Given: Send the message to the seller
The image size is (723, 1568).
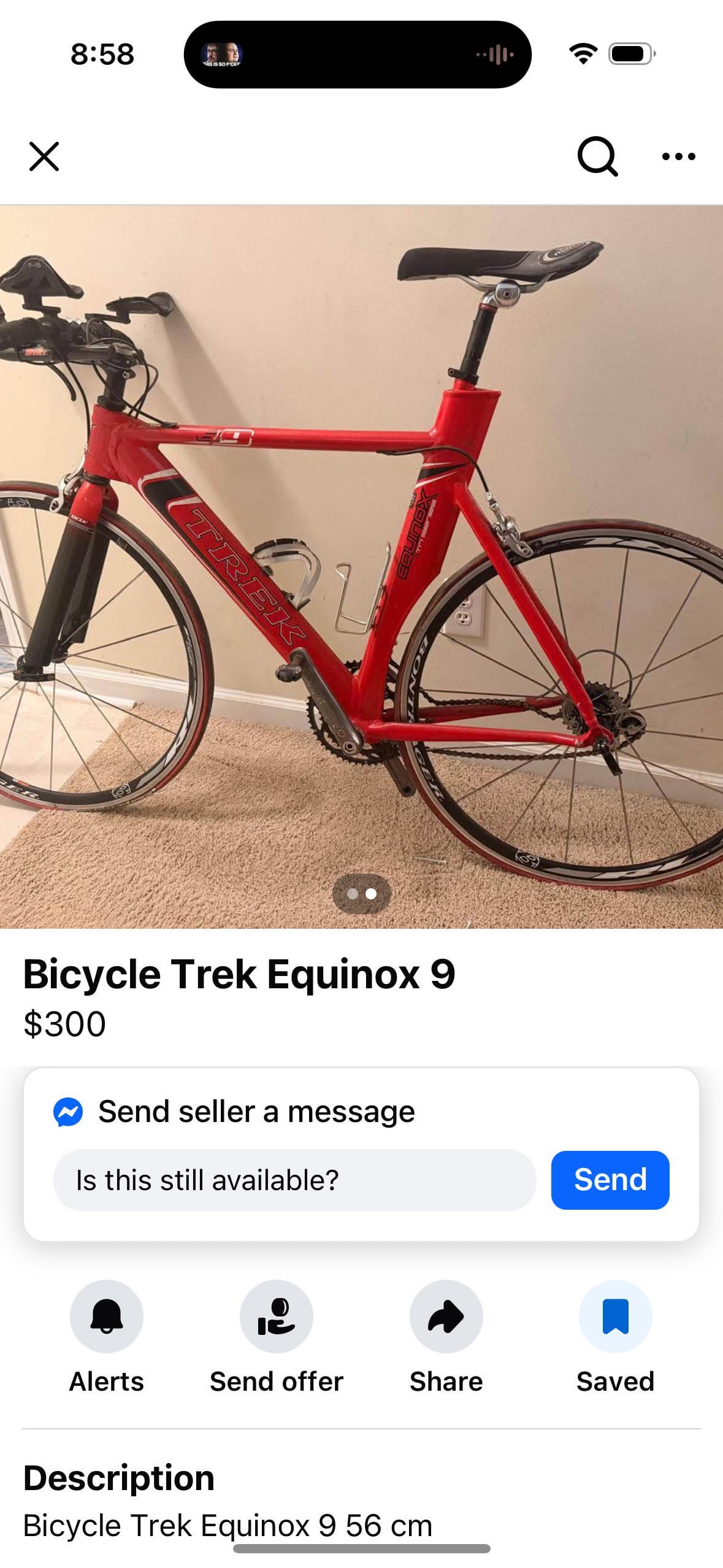Looking at the screenshot, I should [x=610, y=1180].
